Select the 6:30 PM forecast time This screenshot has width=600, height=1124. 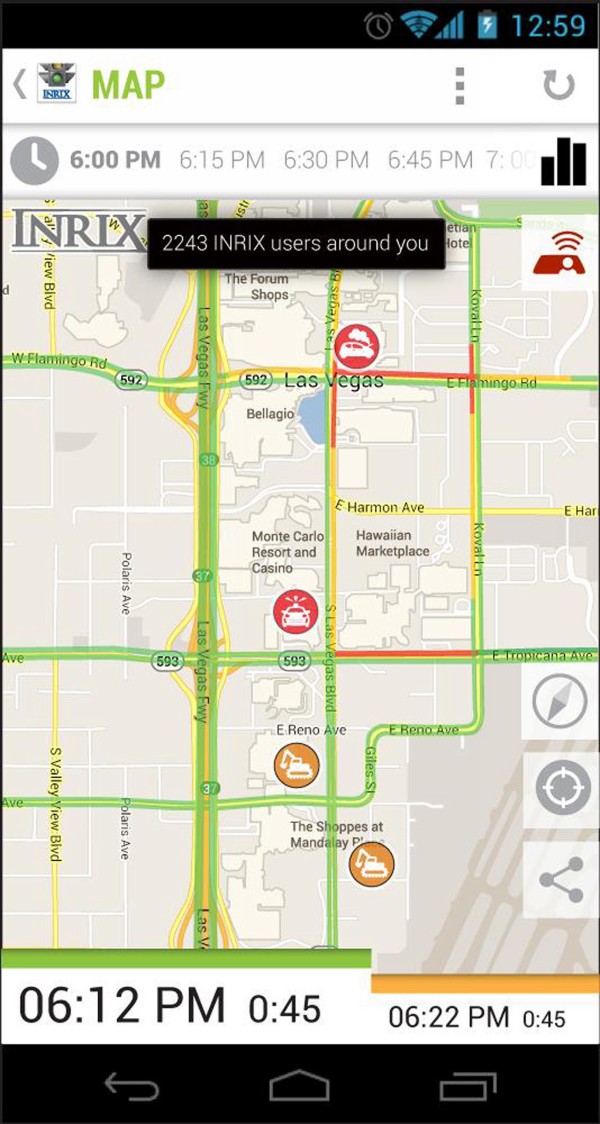[326, 160]
